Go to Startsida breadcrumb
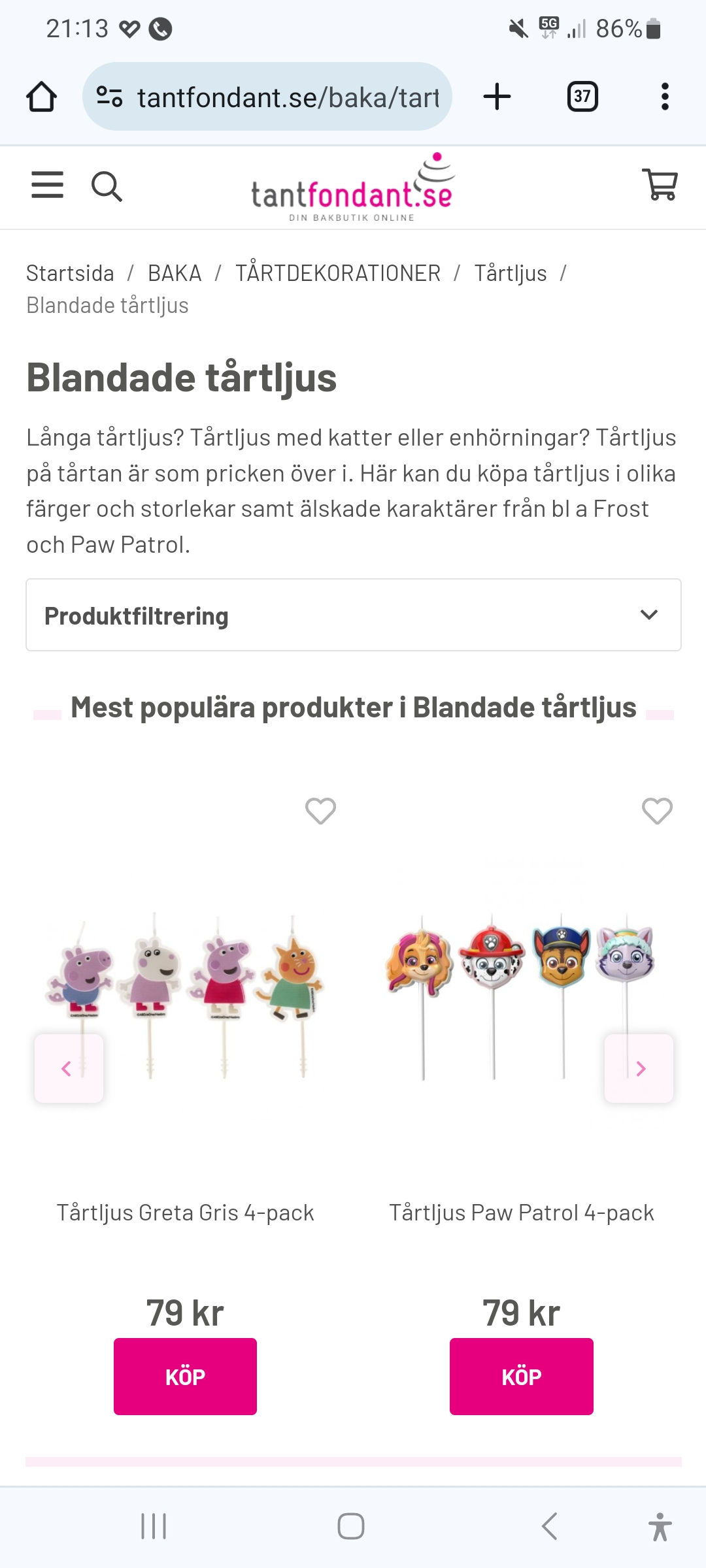This screenshot has height=1568, width=706. coord(70,273)
